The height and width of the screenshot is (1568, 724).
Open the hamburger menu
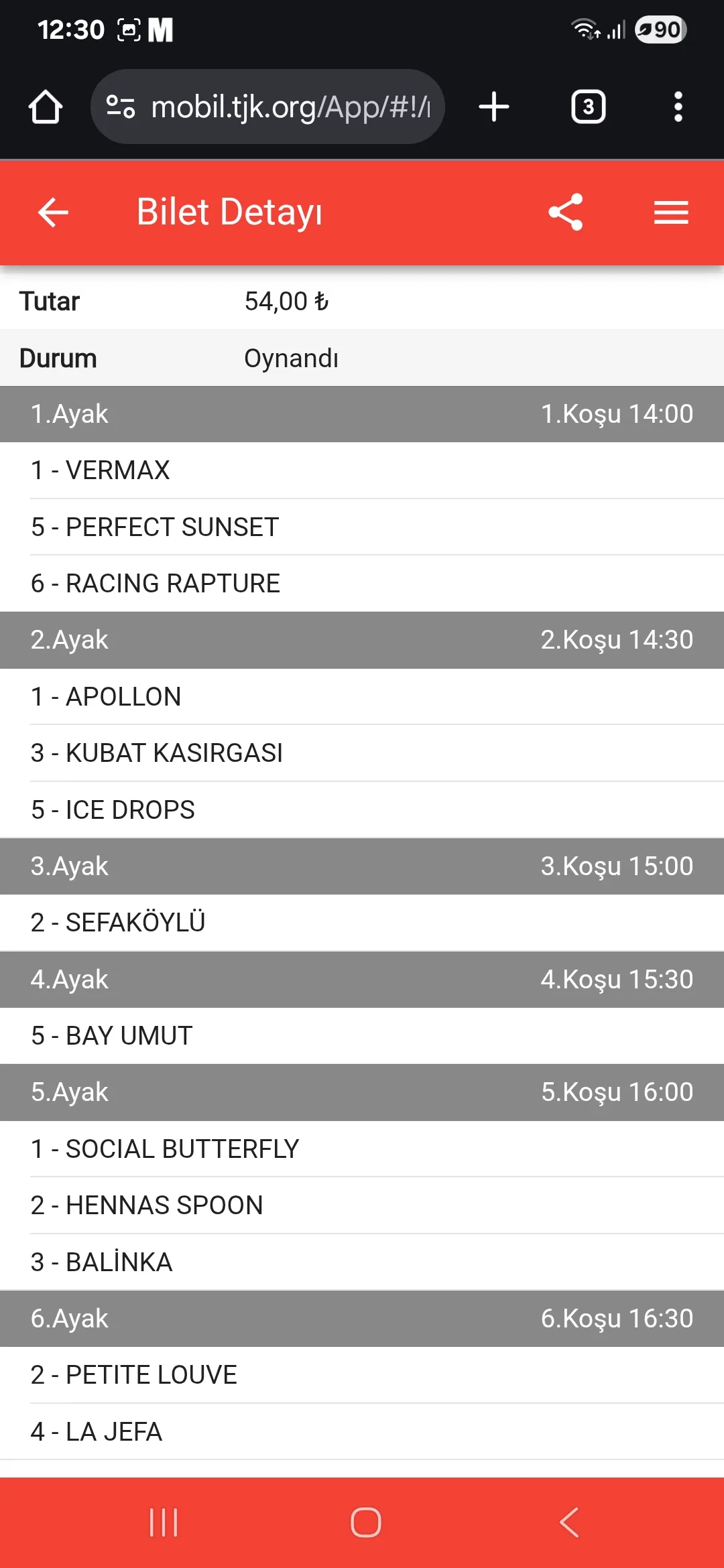(x=671, y=212)
